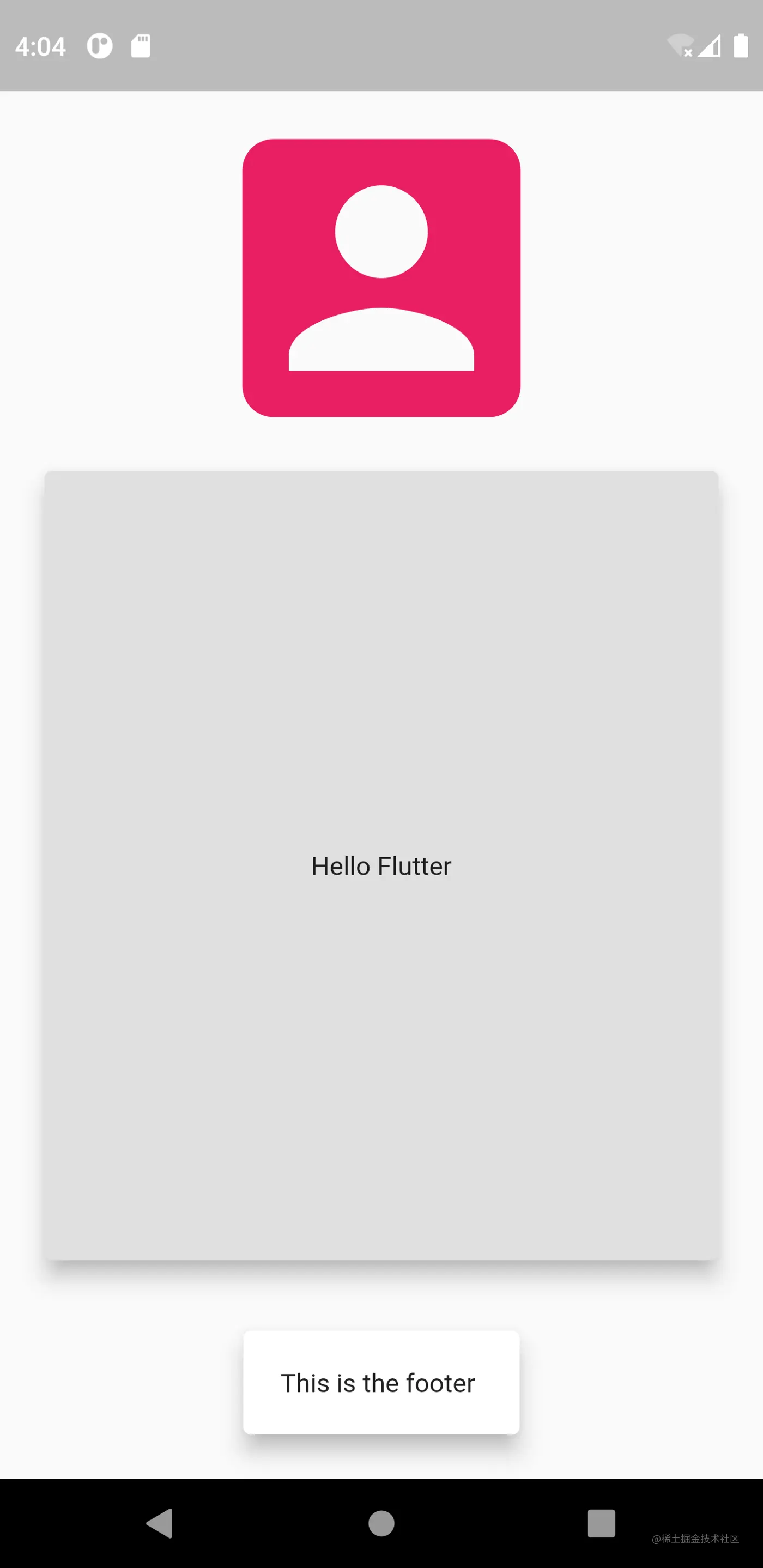Screen dimensions: 763x1568
Task: Tap the "This is the footer" button
Action: click(381, 1382)
